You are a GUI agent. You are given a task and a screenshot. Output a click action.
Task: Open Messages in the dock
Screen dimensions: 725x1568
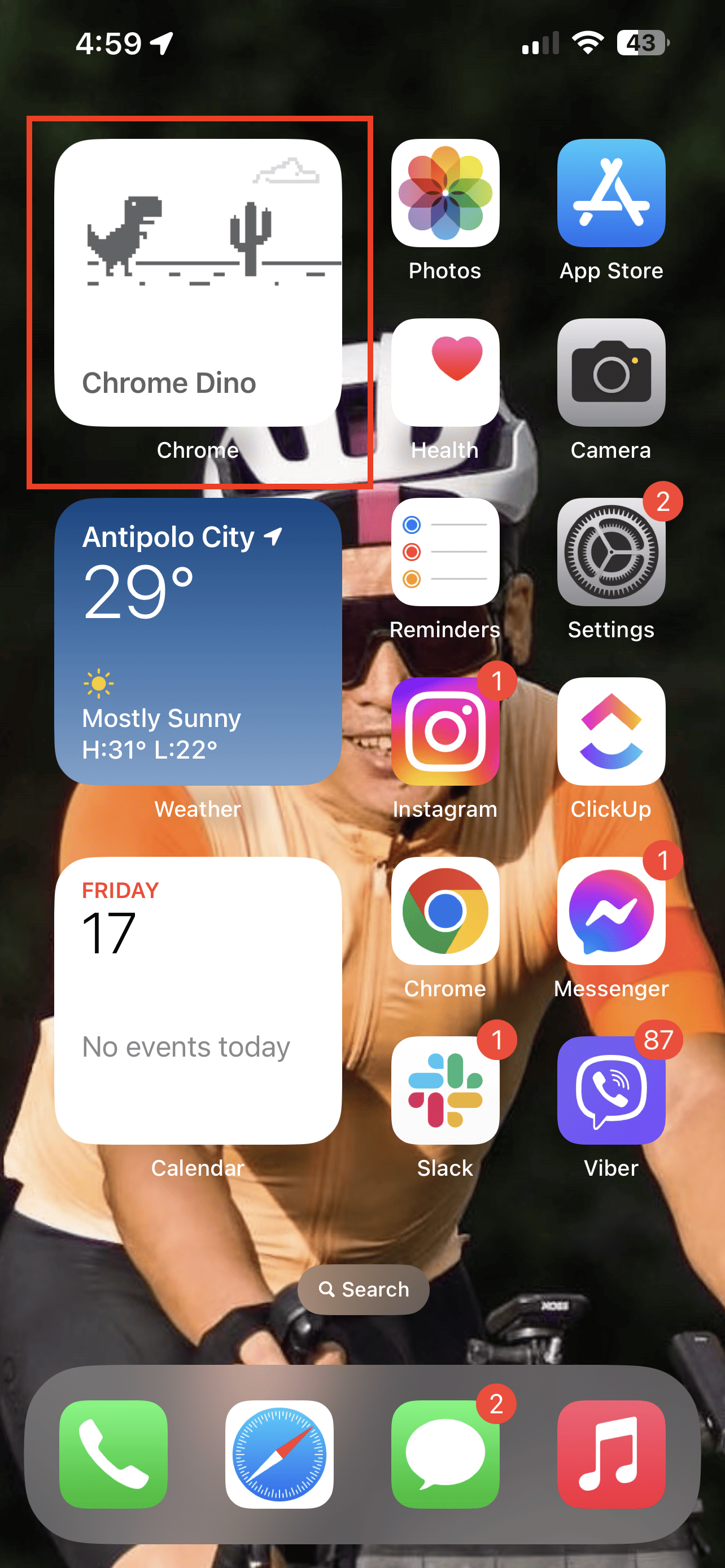[445, 1454]
